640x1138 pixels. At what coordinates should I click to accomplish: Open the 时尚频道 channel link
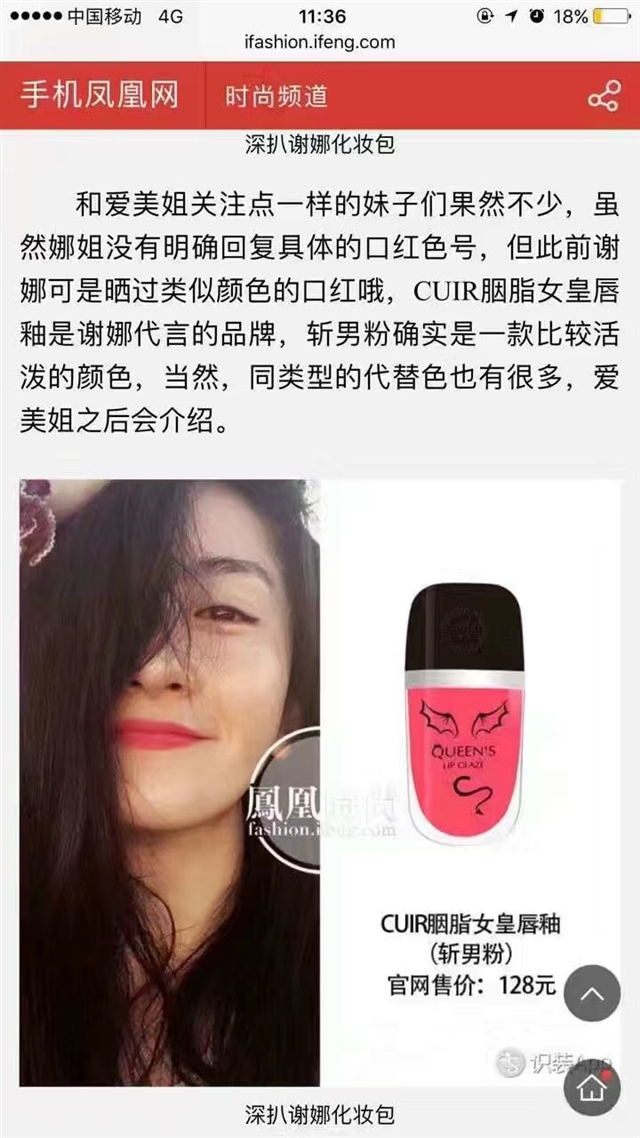(276, 97)
